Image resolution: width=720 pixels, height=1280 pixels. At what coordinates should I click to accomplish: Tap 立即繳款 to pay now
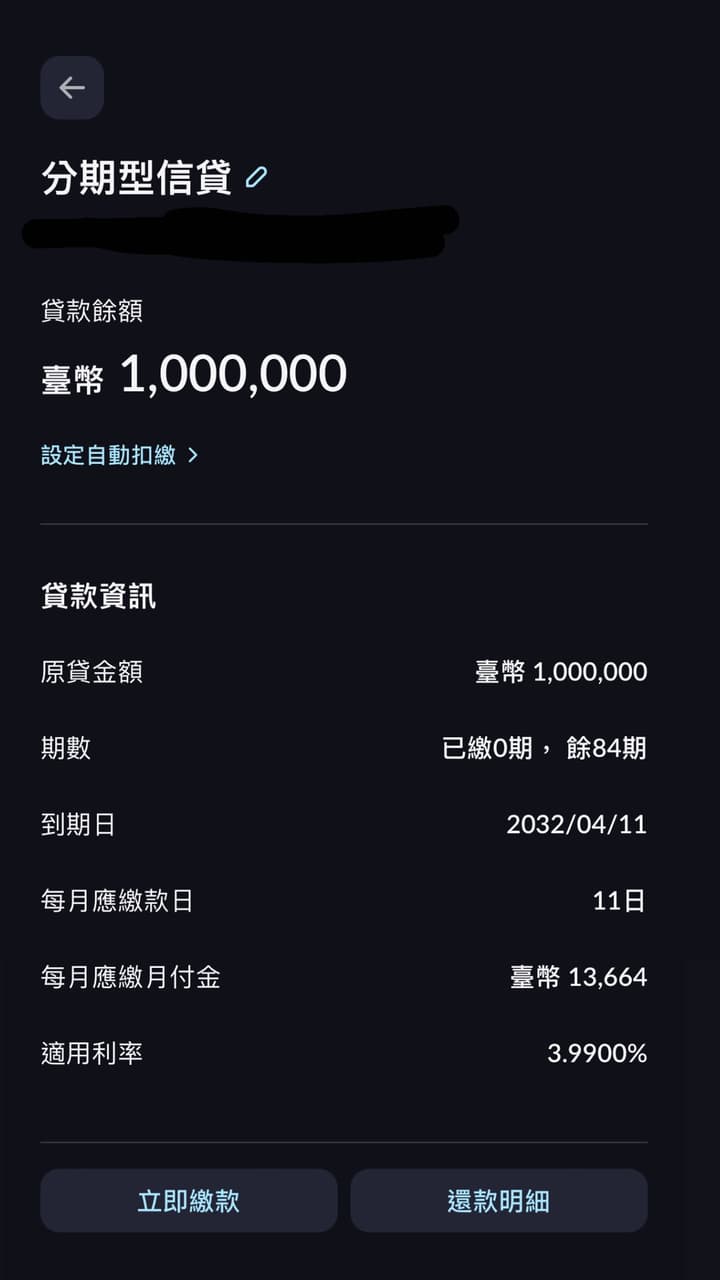pyautogui.click(x=189, y=1200)
